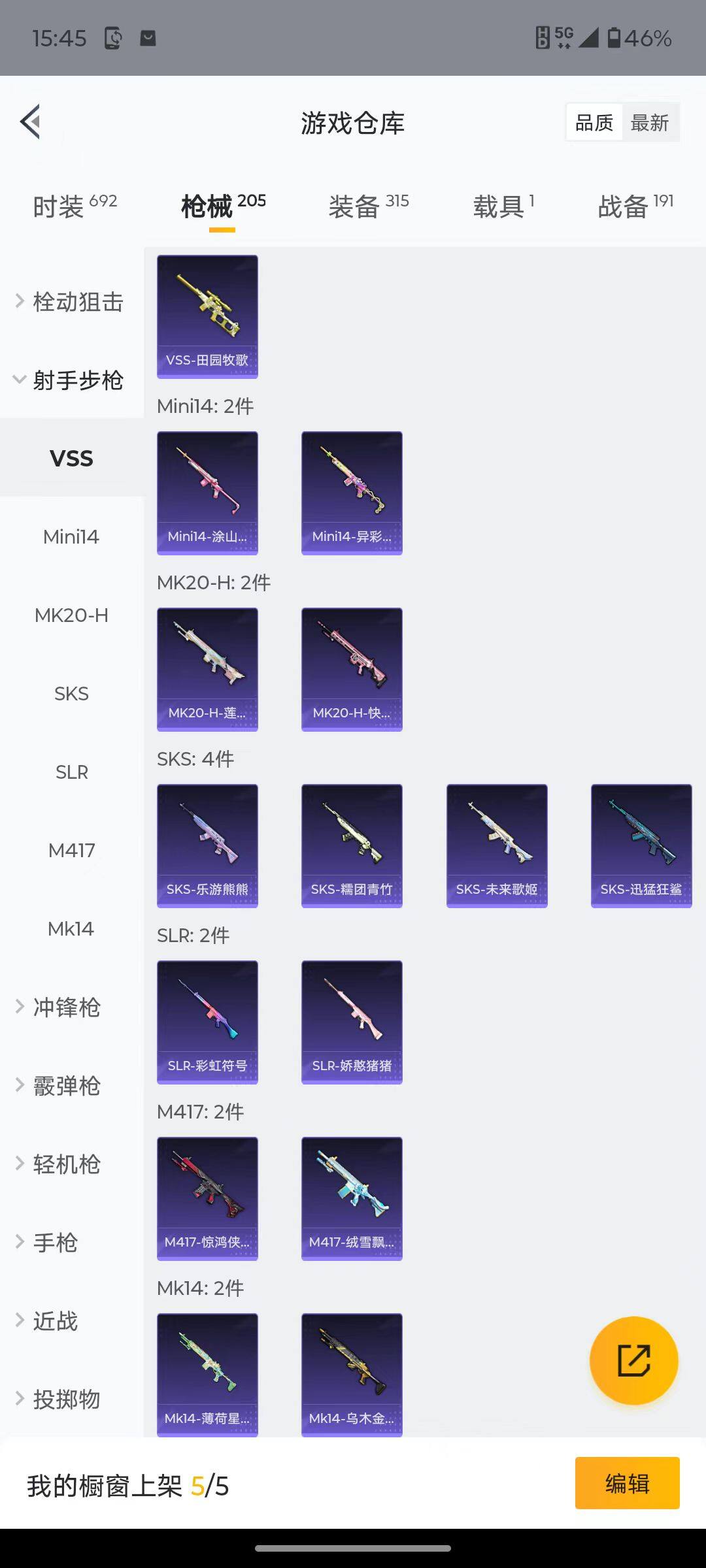Go back from the 游戏仓库 page
This screenshot has width=706, height=1568.
(31, 122)
